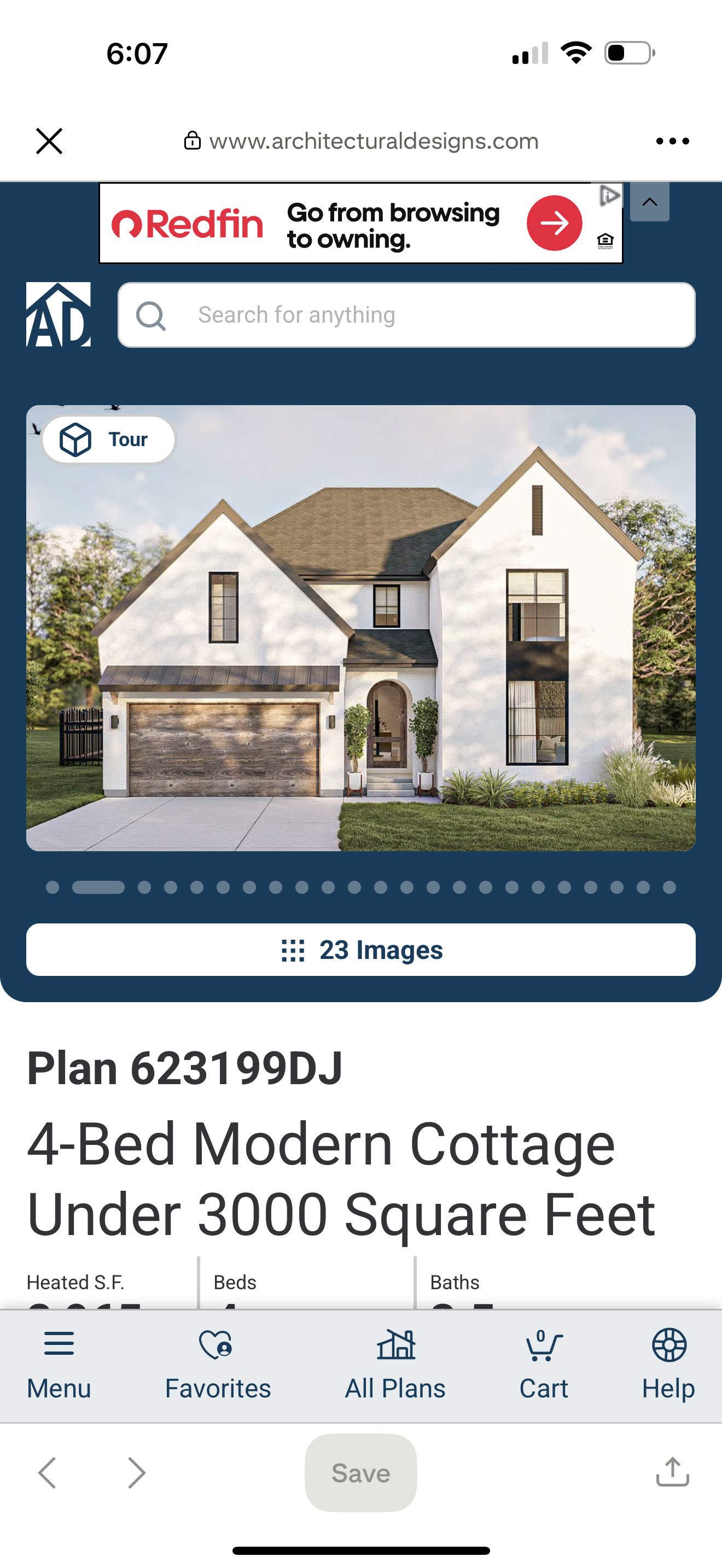The image size is (722, 1568).
Task: Focus the Search for anything field
Action: [406, 315]
